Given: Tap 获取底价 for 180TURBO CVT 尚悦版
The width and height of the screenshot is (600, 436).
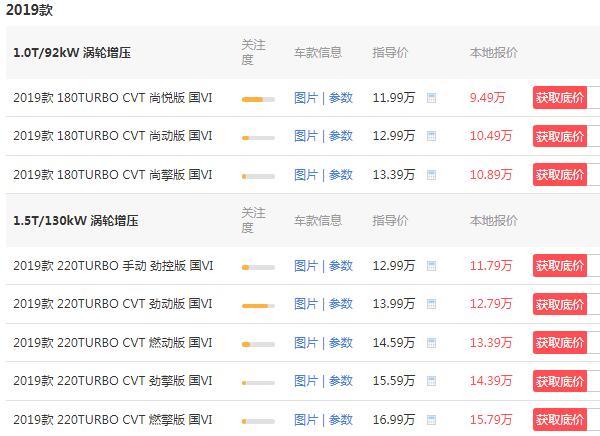Looking at the screenshot, I should coord(559,98).
